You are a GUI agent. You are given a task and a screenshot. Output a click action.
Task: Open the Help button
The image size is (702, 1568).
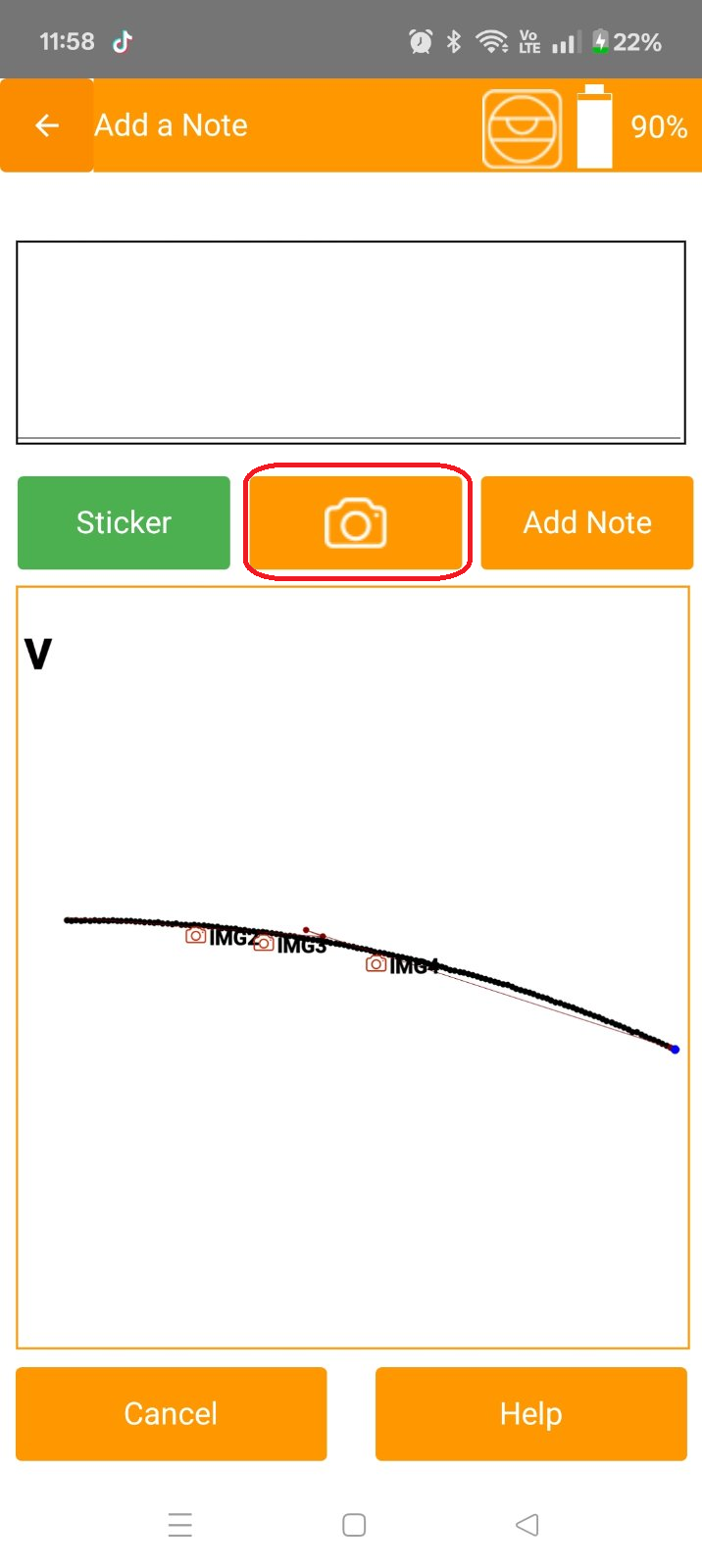tap(530, 1413)
